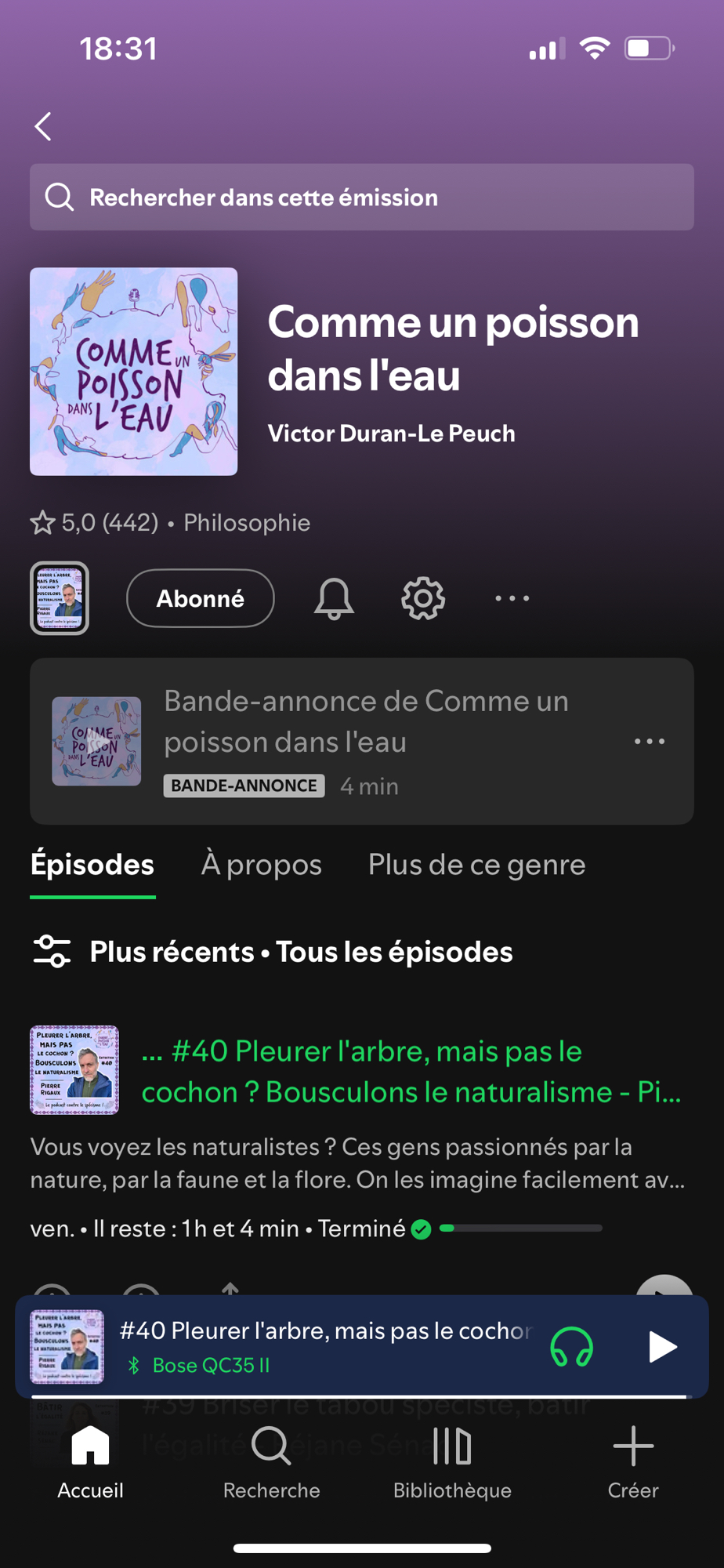Select the Épisodes tab
The width and height of the screenshot is (724, 1568).
click(92, 865)
